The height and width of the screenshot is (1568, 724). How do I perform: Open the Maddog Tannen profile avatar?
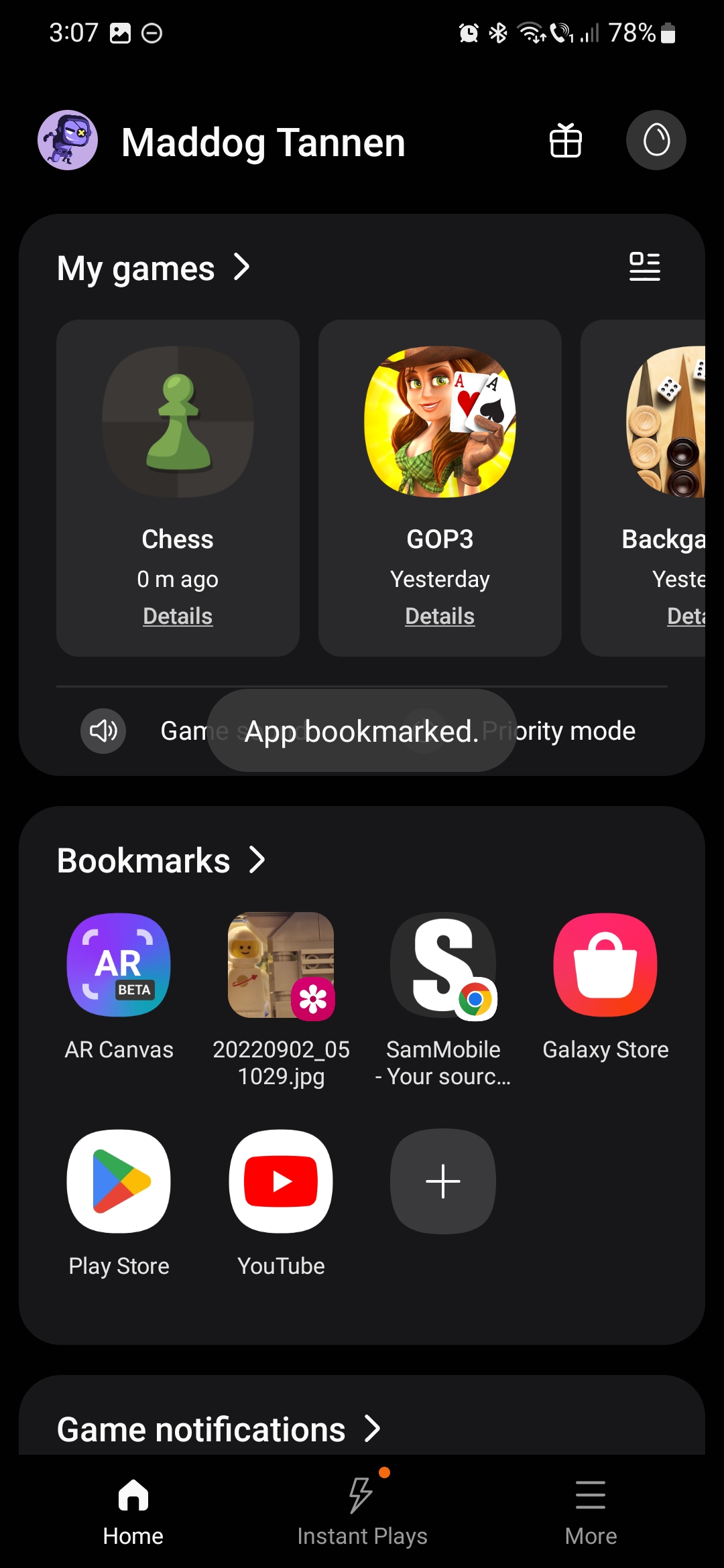tap(68, 140)
